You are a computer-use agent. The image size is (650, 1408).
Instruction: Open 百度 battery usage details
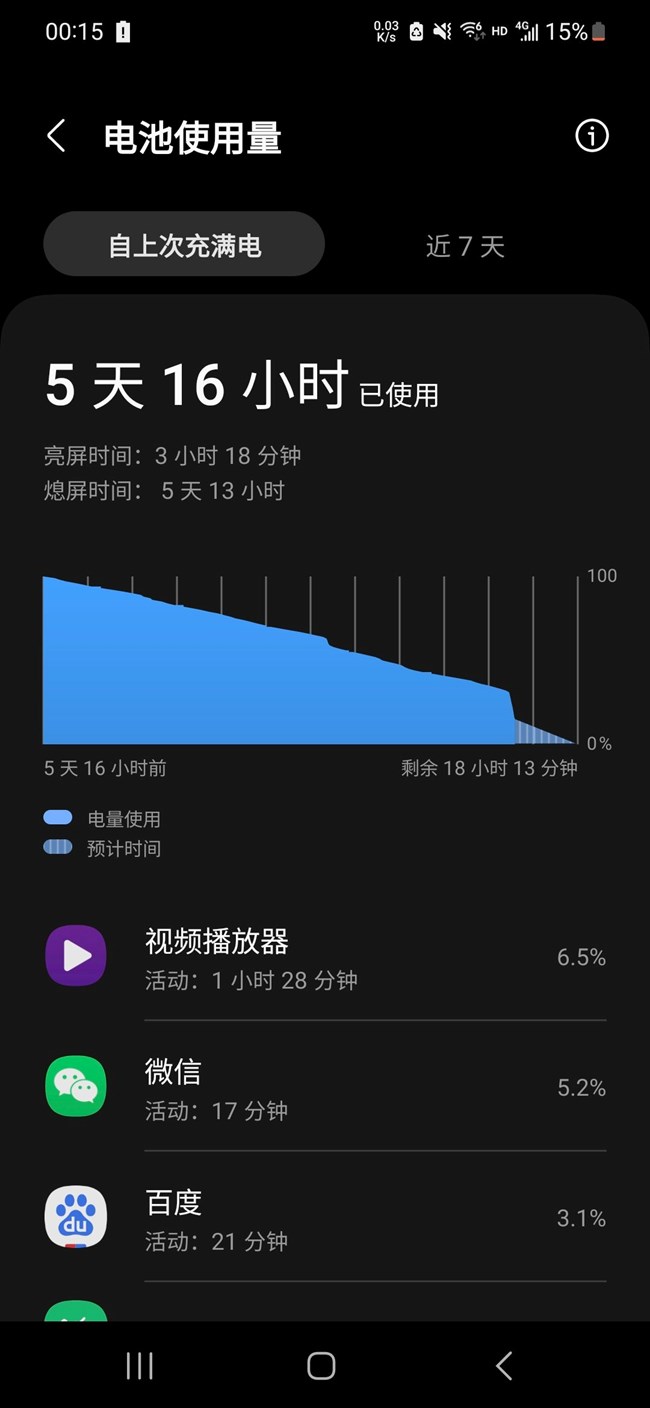[x=325, y=1217]
